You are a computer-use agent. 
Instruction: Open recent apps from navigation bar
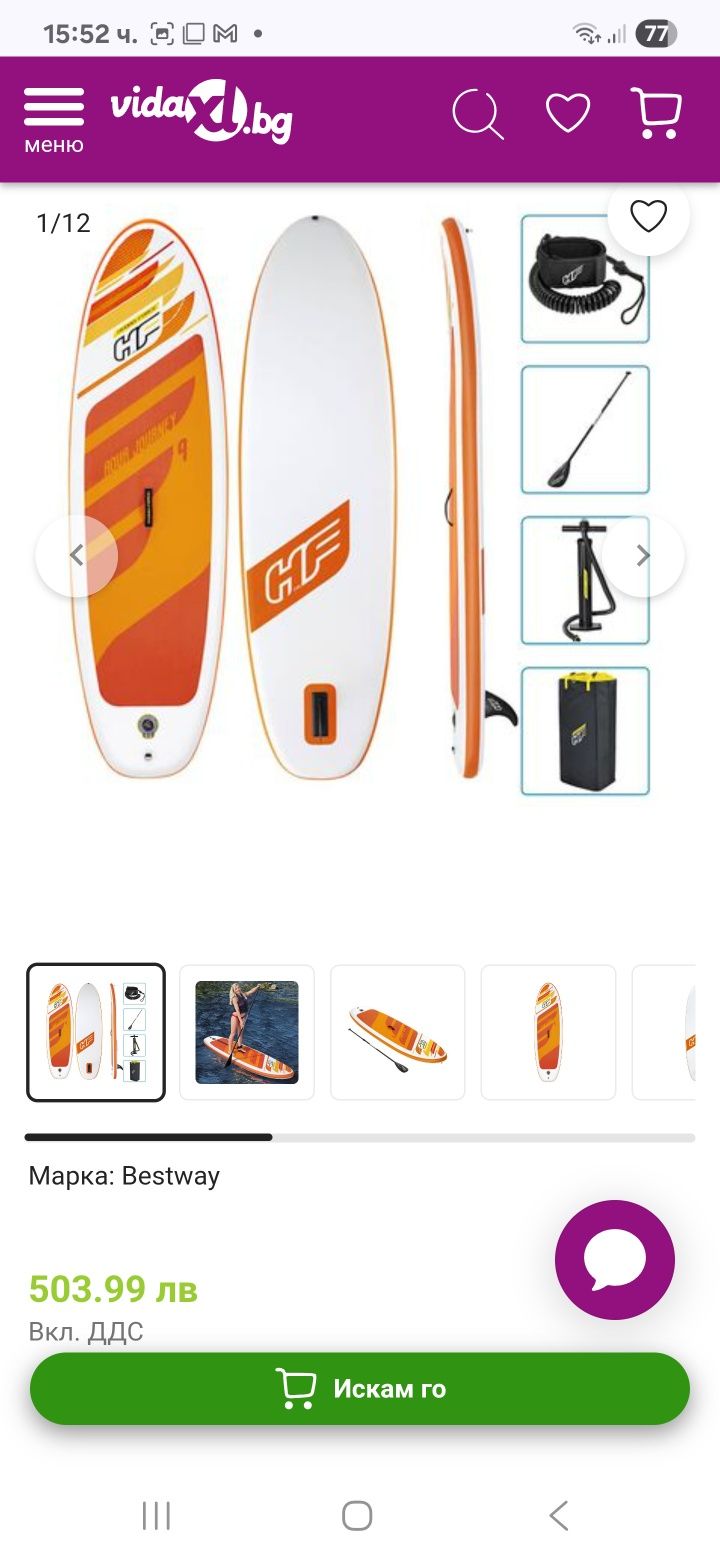(157, 1515)
